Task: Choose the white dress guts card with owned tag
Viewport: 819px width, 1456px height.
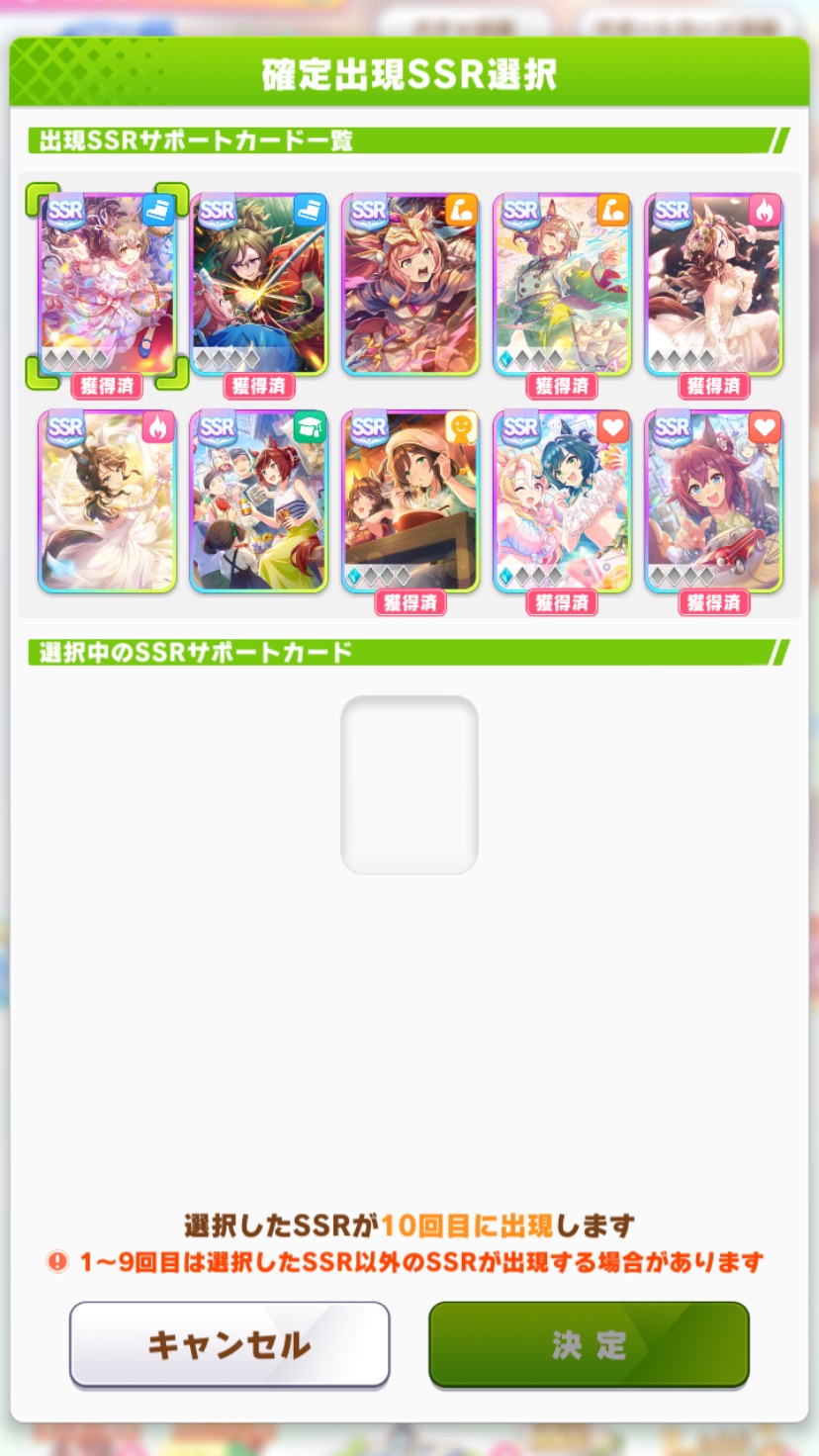Action: point(712,285)
